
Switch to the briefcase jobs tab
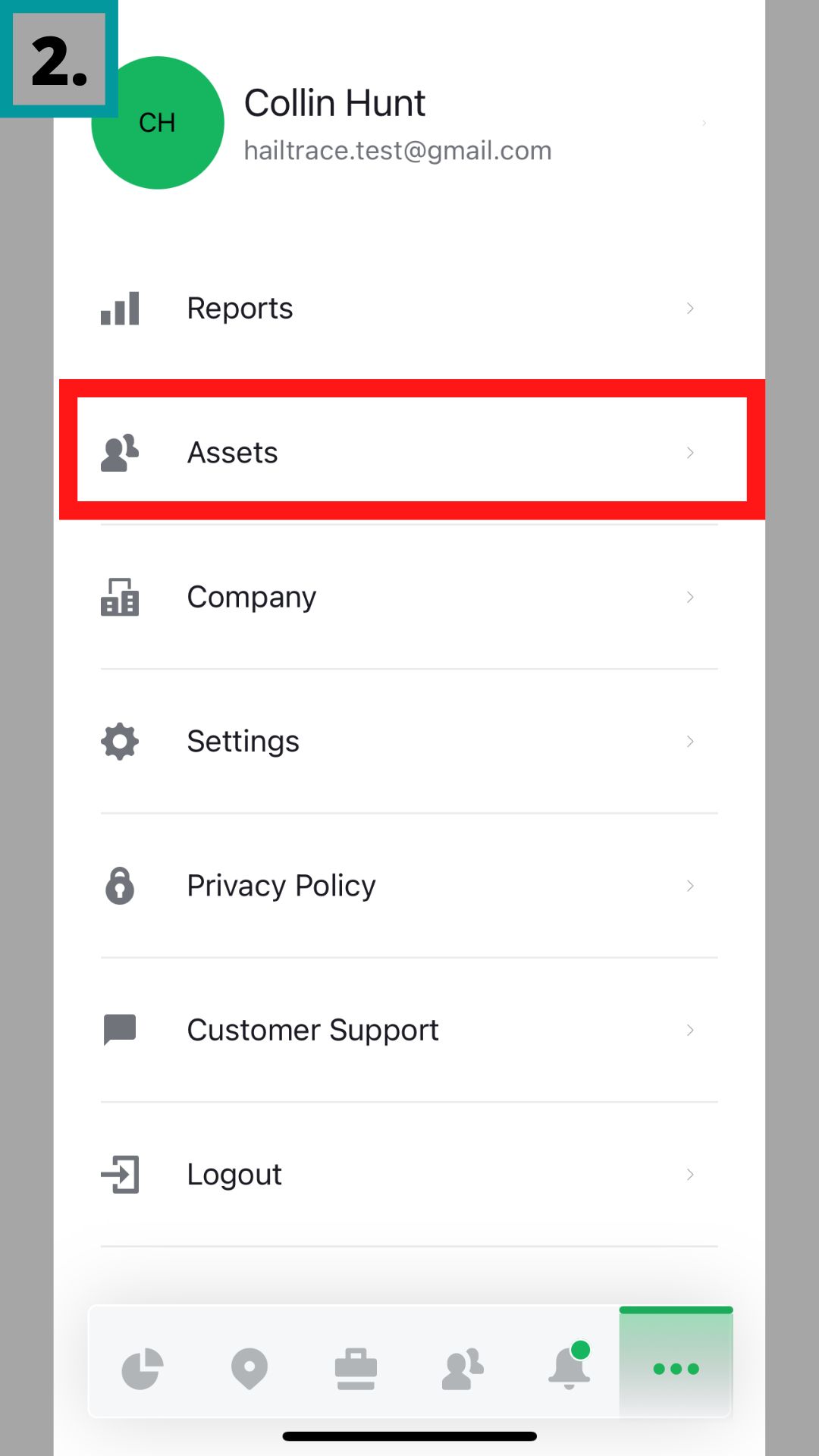356,1369
